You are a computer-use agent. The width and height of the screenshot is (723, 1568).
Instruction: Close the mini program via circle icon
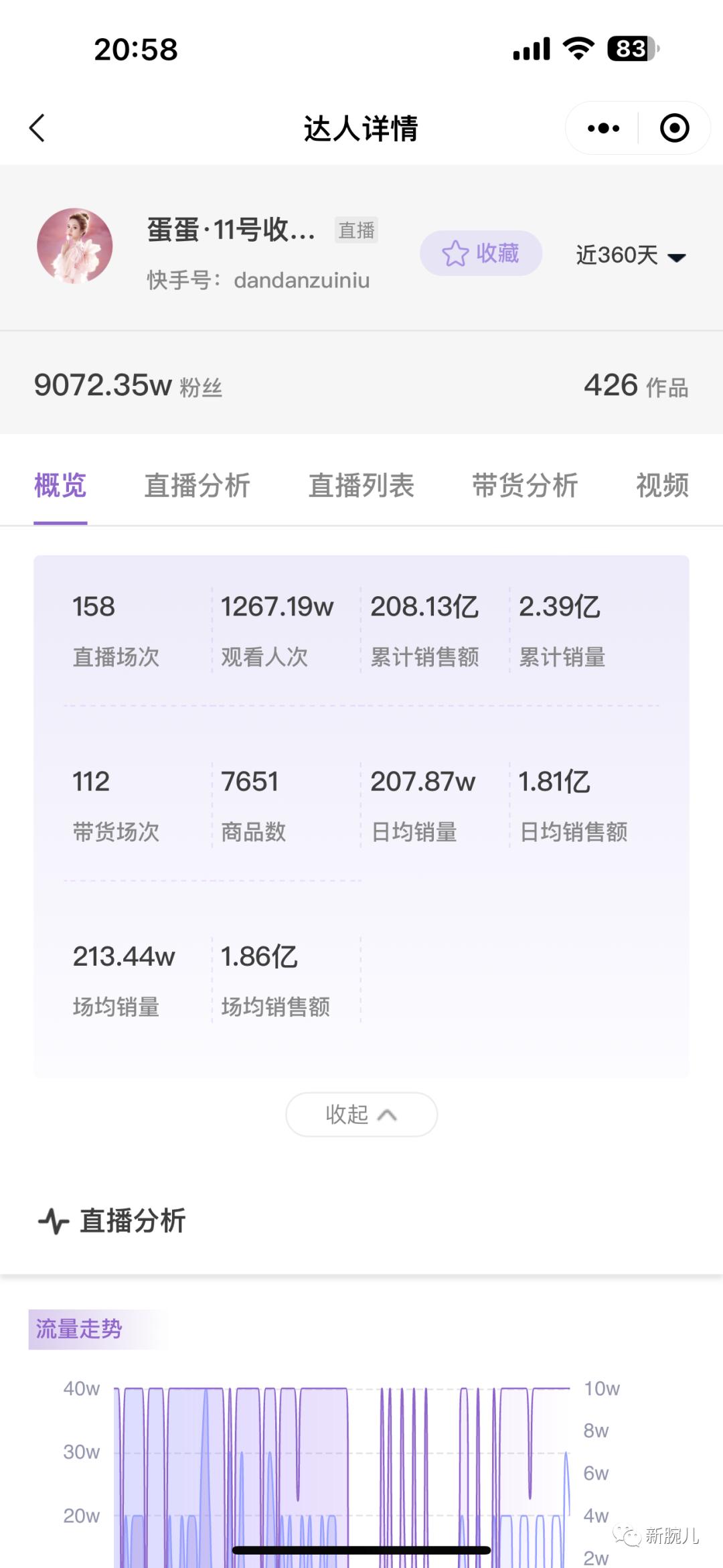(674, 128)
